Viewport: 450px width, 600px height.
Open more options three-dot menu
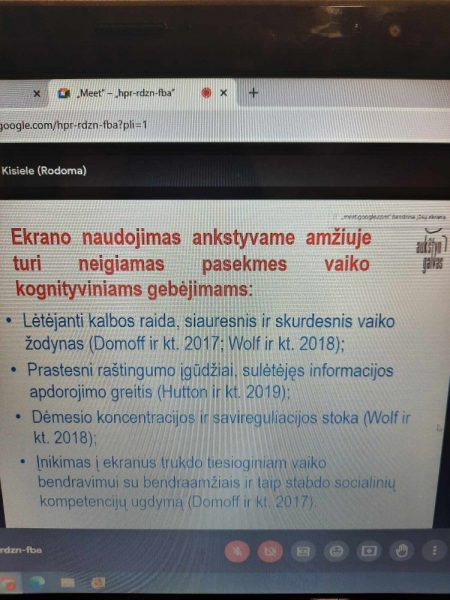click(434, 551)
